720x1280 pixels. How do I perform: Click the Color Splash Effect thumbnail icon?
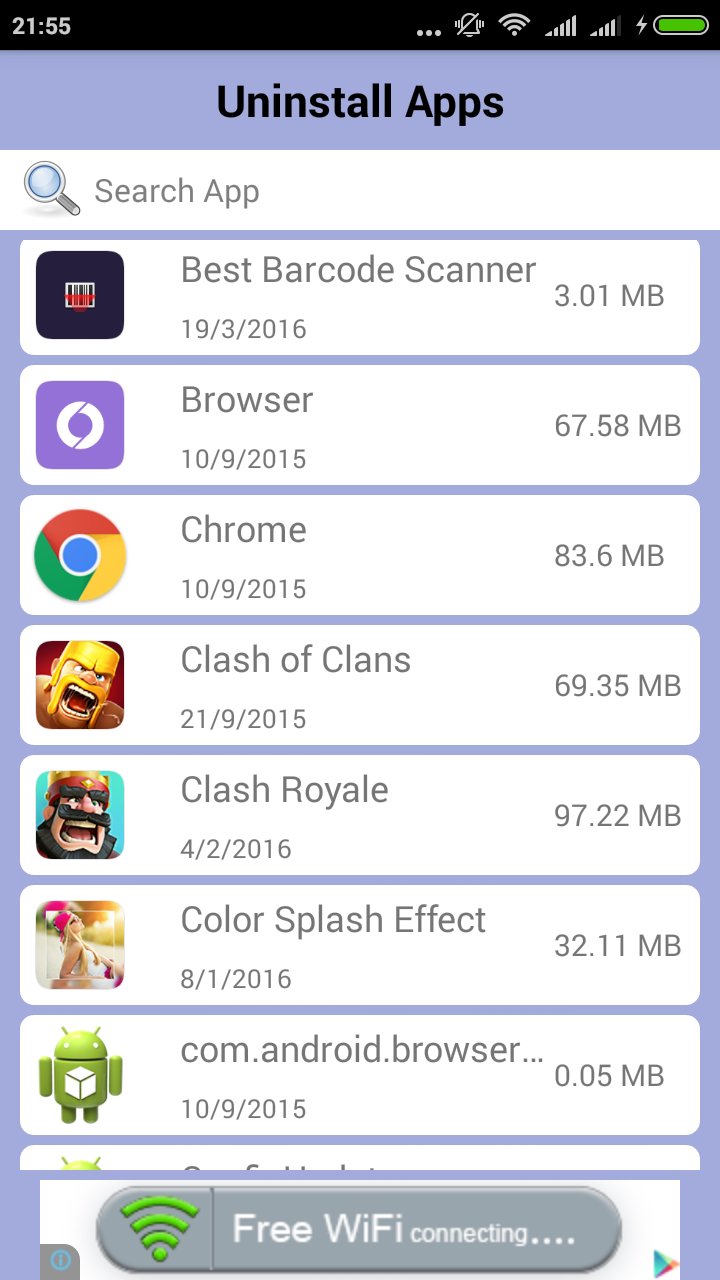tap(79, 945)
